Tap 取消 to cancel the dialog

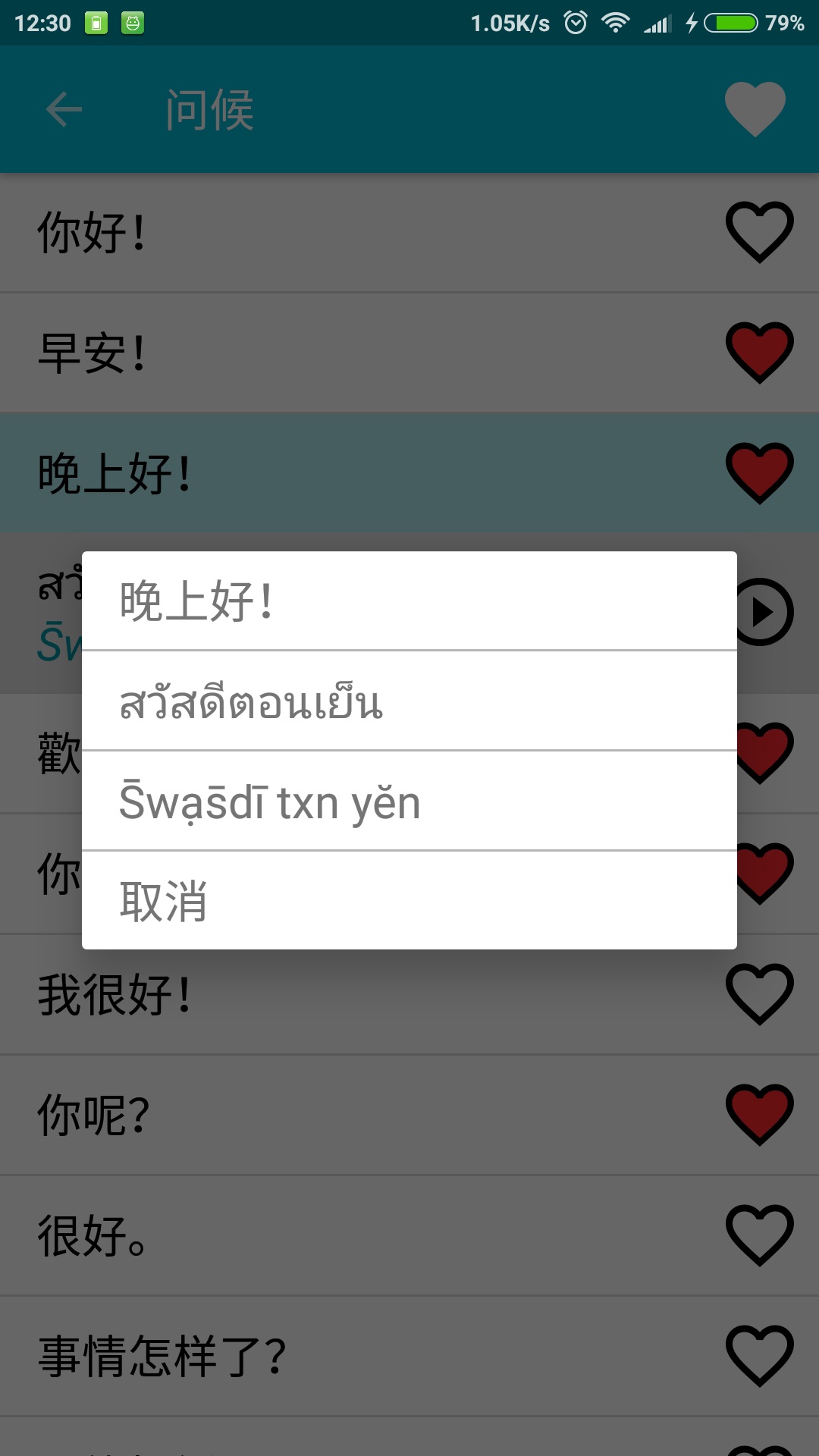click(409, 901)
